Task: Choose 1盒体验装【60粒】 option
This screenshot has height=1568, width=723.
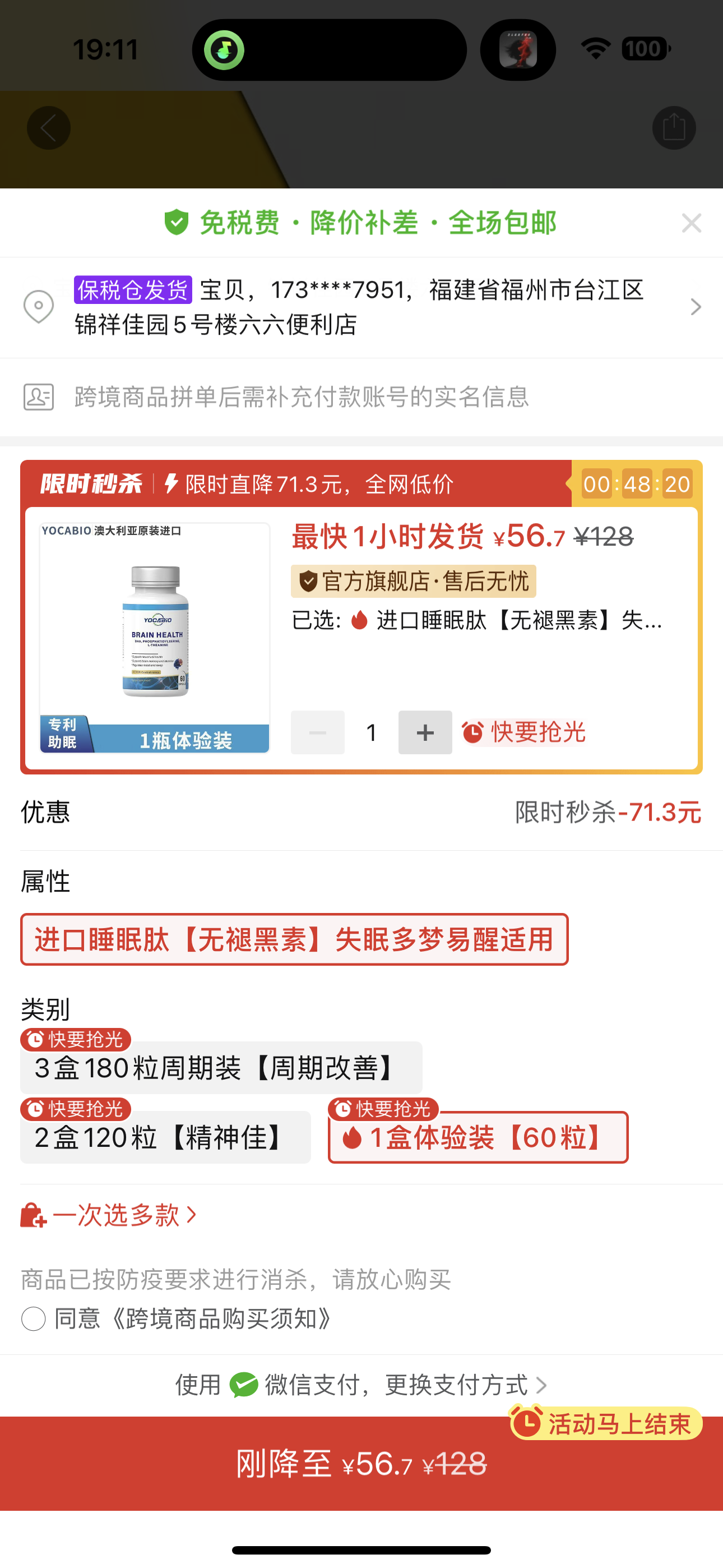Action: [x=478, y=1138]
